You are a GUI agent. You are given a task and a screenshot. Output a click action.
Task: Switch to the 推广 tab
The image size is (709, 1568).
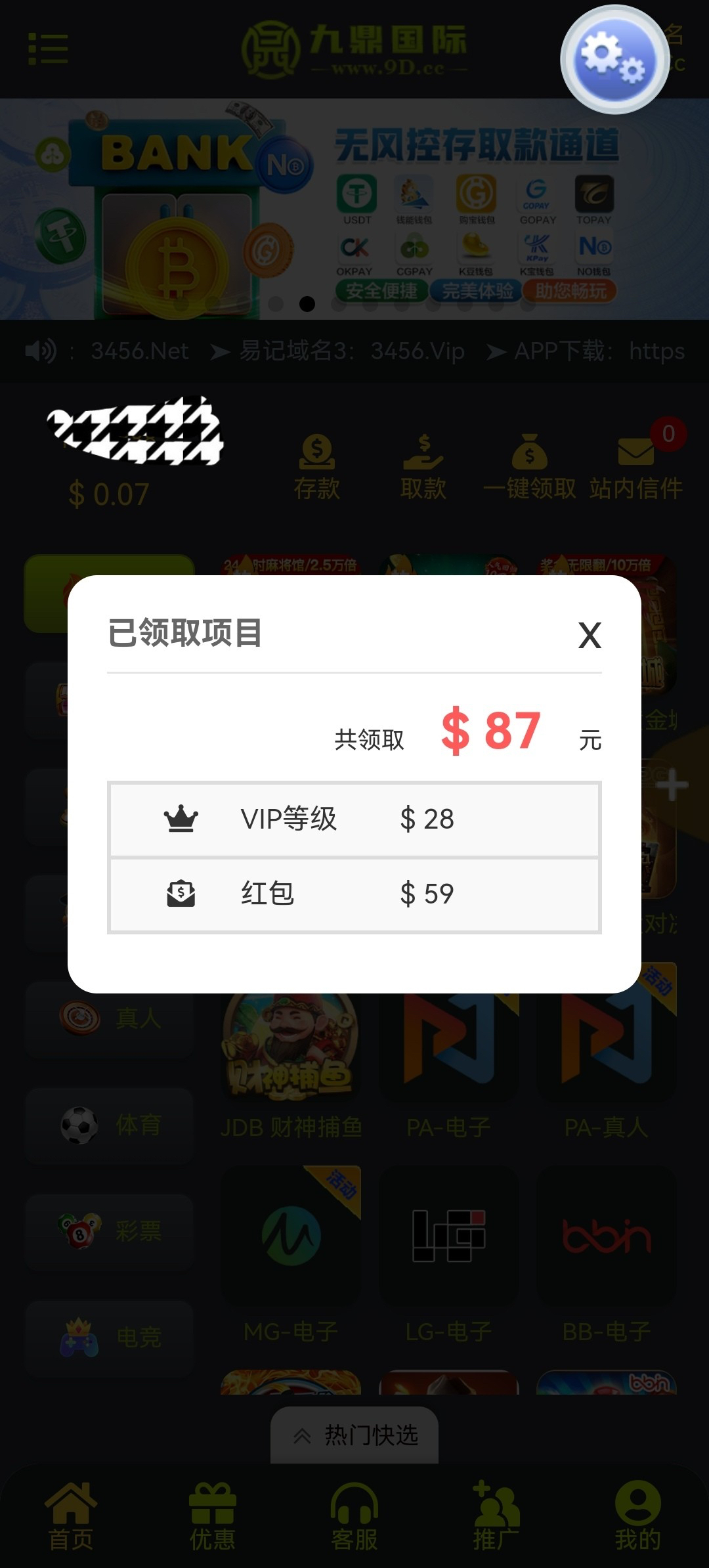point(496,1515)
